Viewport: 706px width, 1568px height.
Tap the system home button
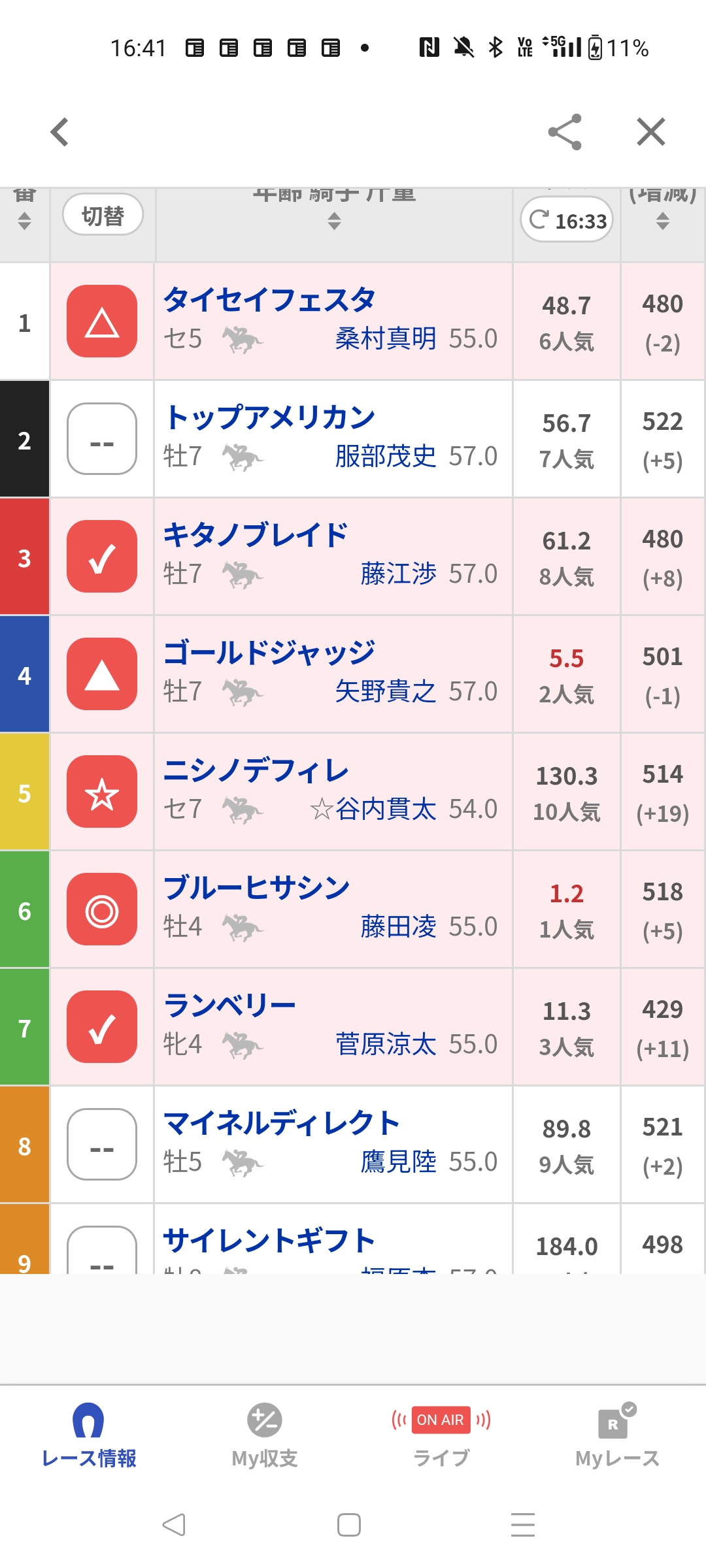(349, 1525)
